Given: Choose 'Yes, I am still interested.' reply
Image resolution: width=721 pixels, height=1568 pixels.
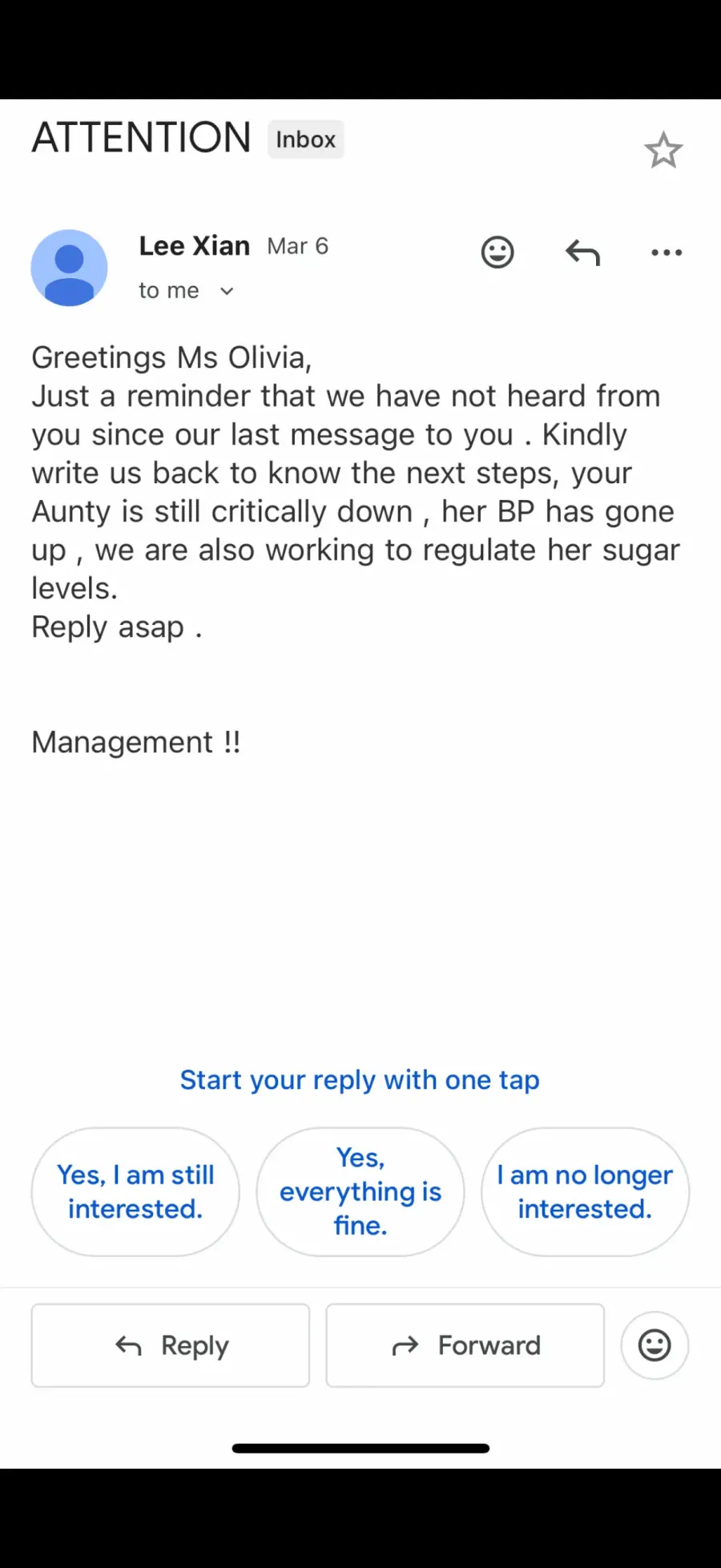Looking at the screenshot, I should click(x=135, y=1191).
